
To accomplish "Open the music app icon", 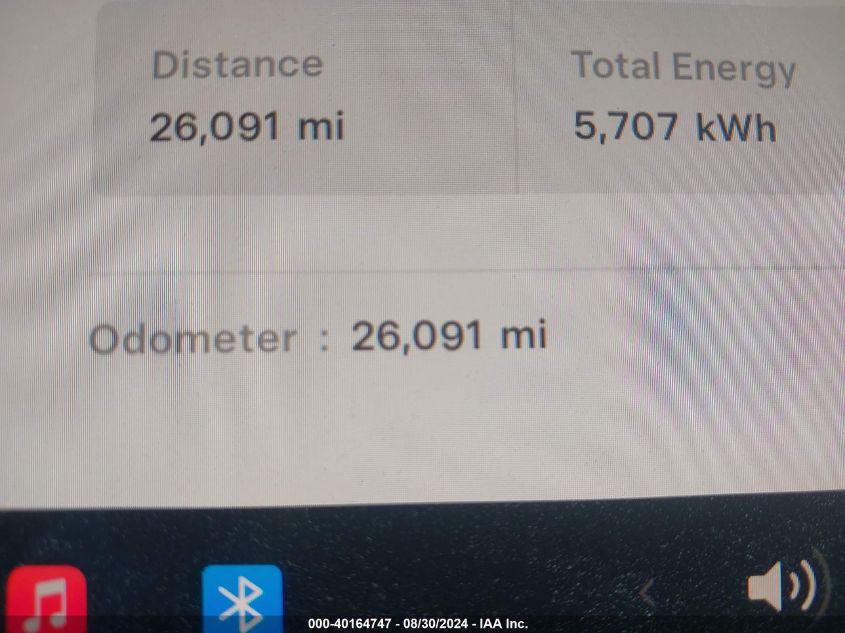I will click(x=45, y=601).
